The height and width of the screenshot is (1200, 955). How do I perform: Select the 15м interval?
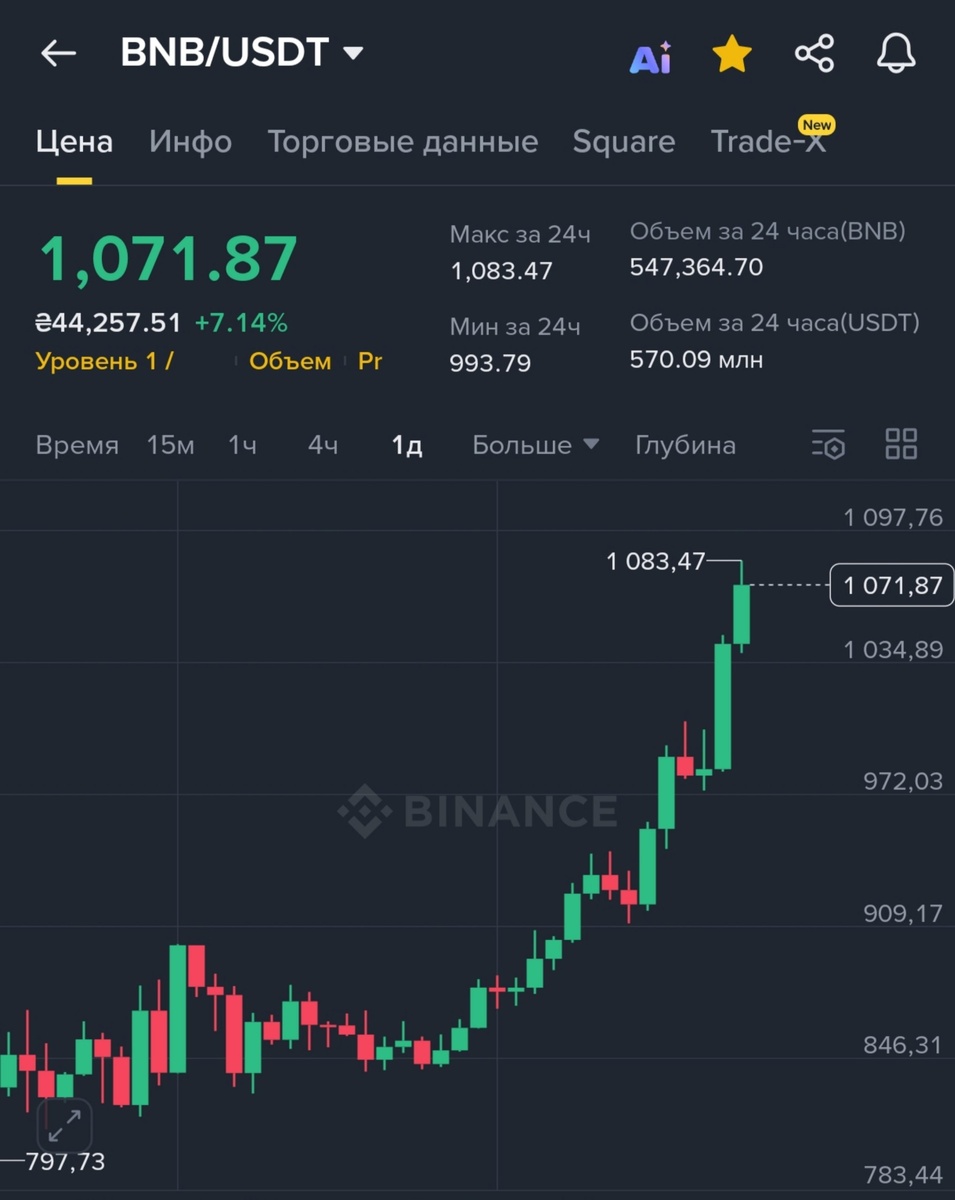coord(170,445)
